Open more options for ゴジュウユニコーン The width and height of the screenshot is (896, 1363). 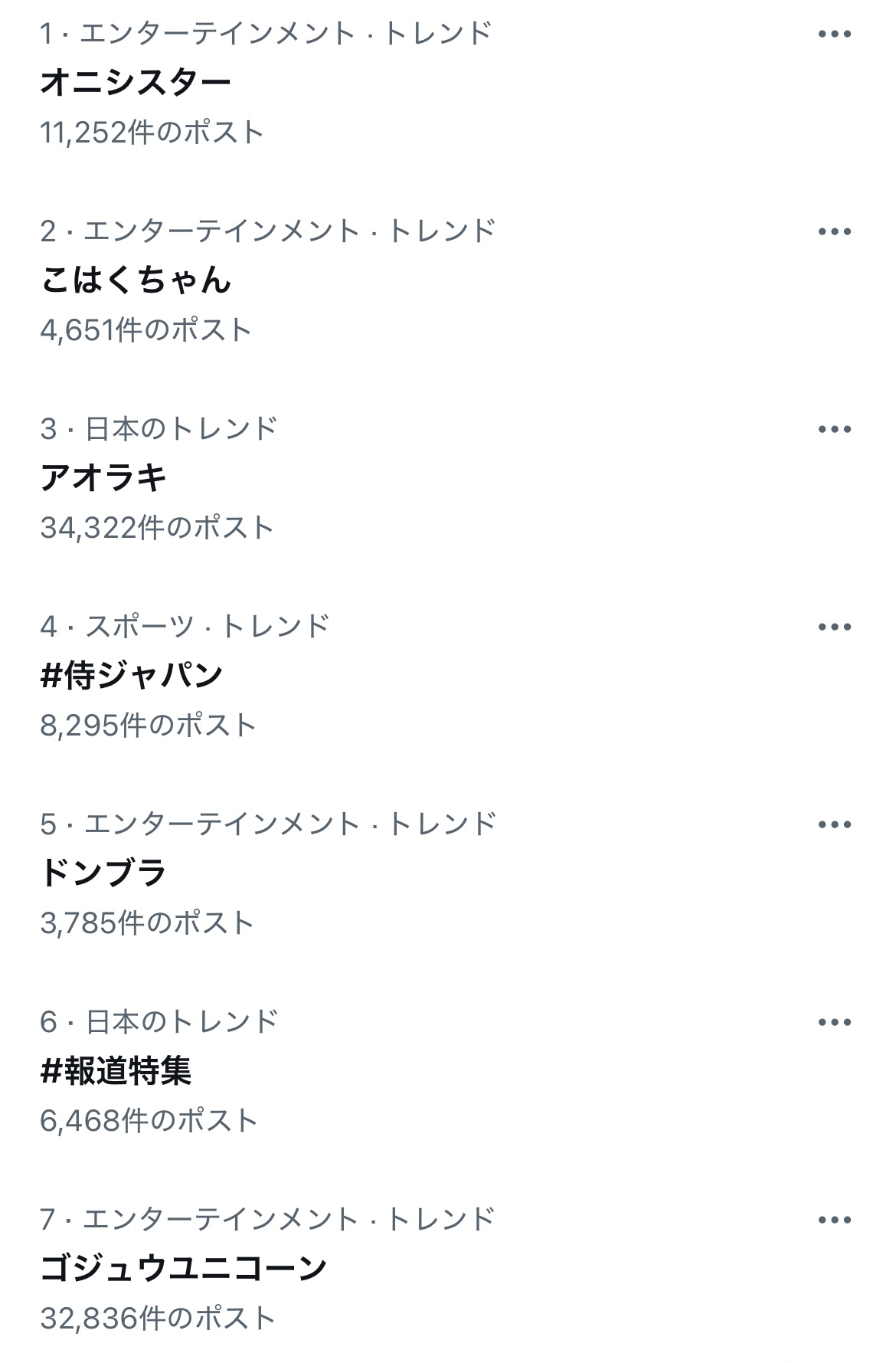834,1220
